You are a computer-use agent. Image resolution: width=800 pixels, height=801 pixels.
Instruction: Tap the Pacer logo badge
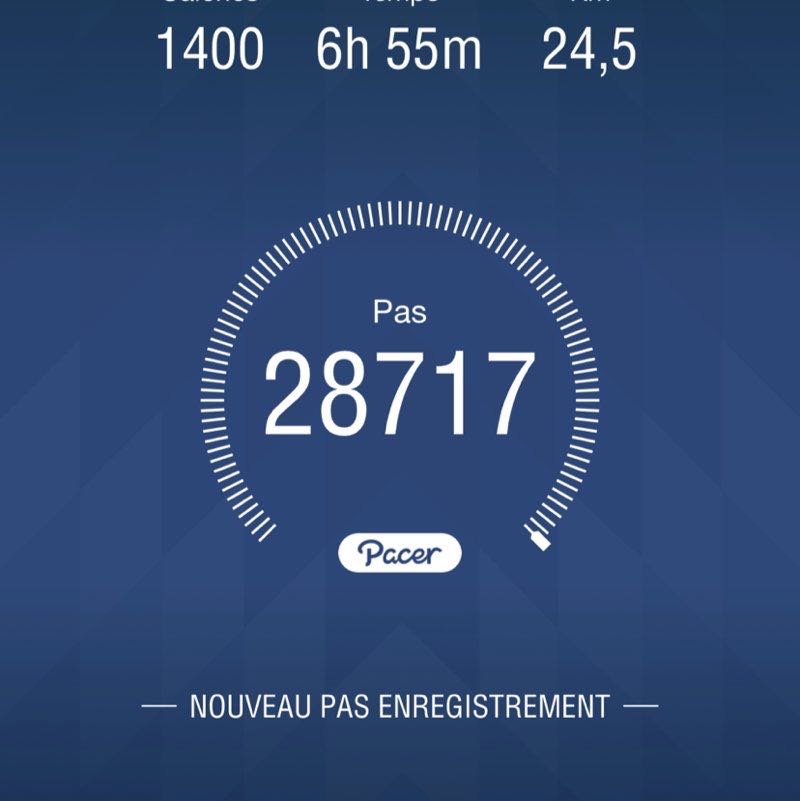click(400, 549)
